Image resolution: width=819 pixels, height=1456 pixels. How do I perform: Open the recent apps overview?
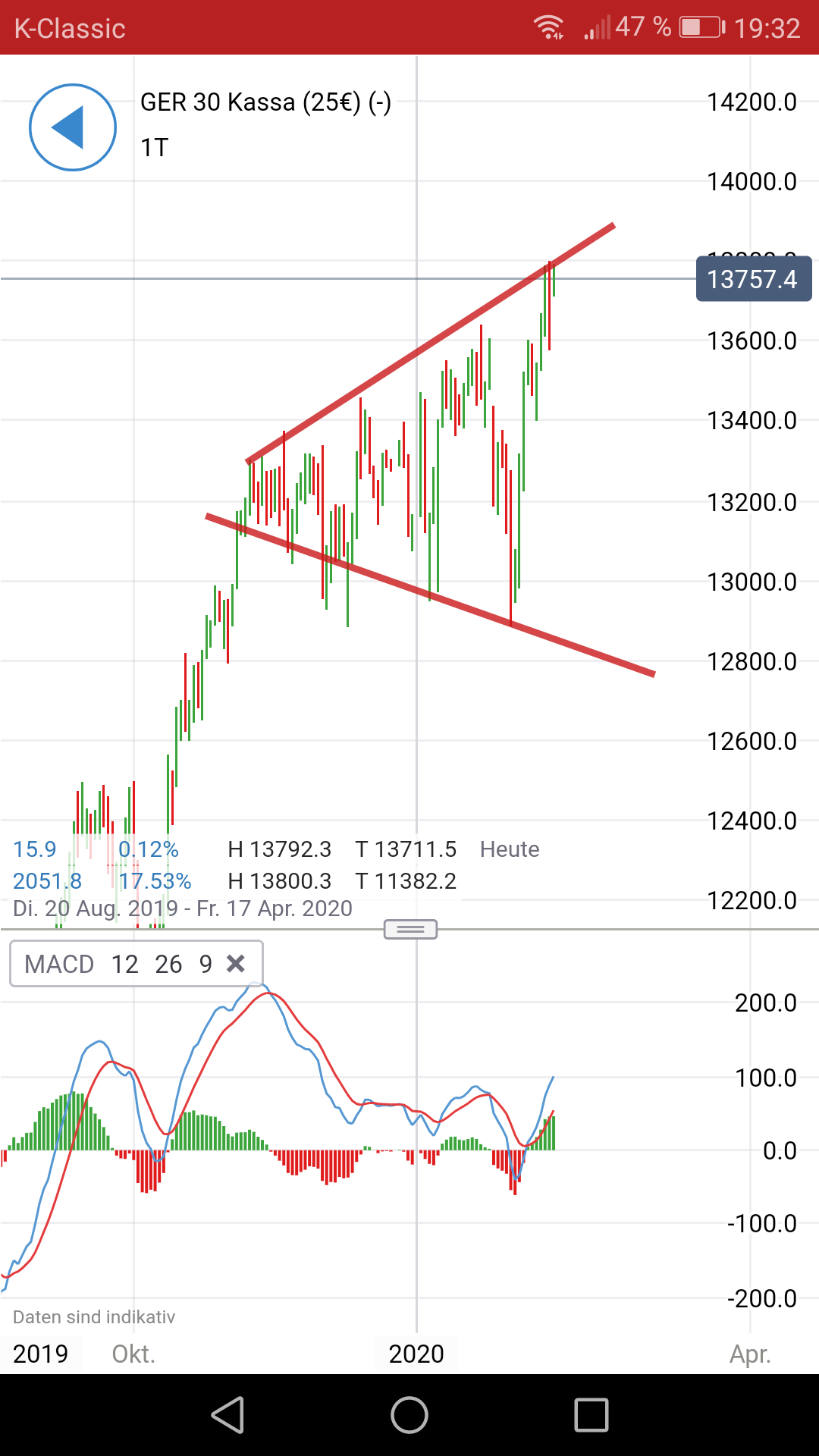[591, 1415]
